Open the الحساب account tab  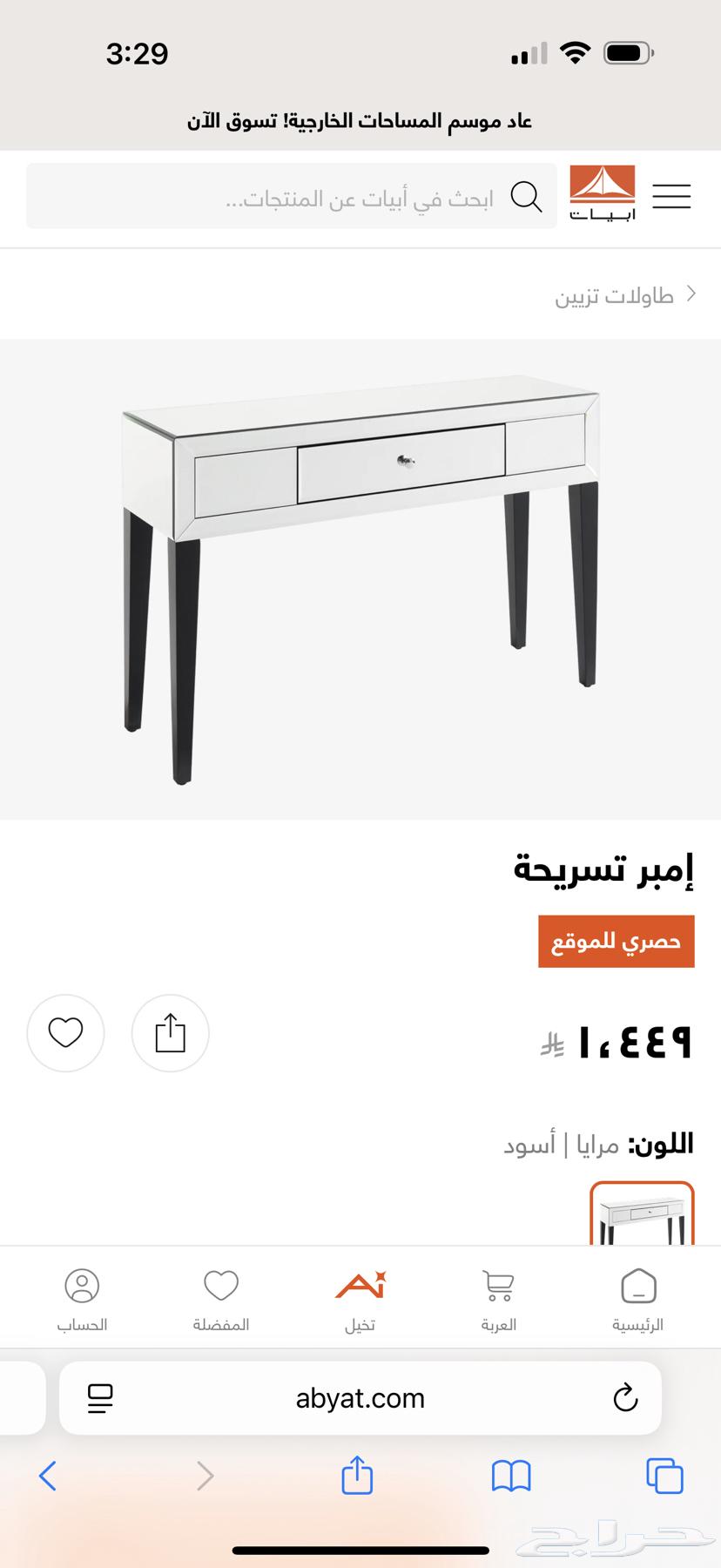[83, 1300]
